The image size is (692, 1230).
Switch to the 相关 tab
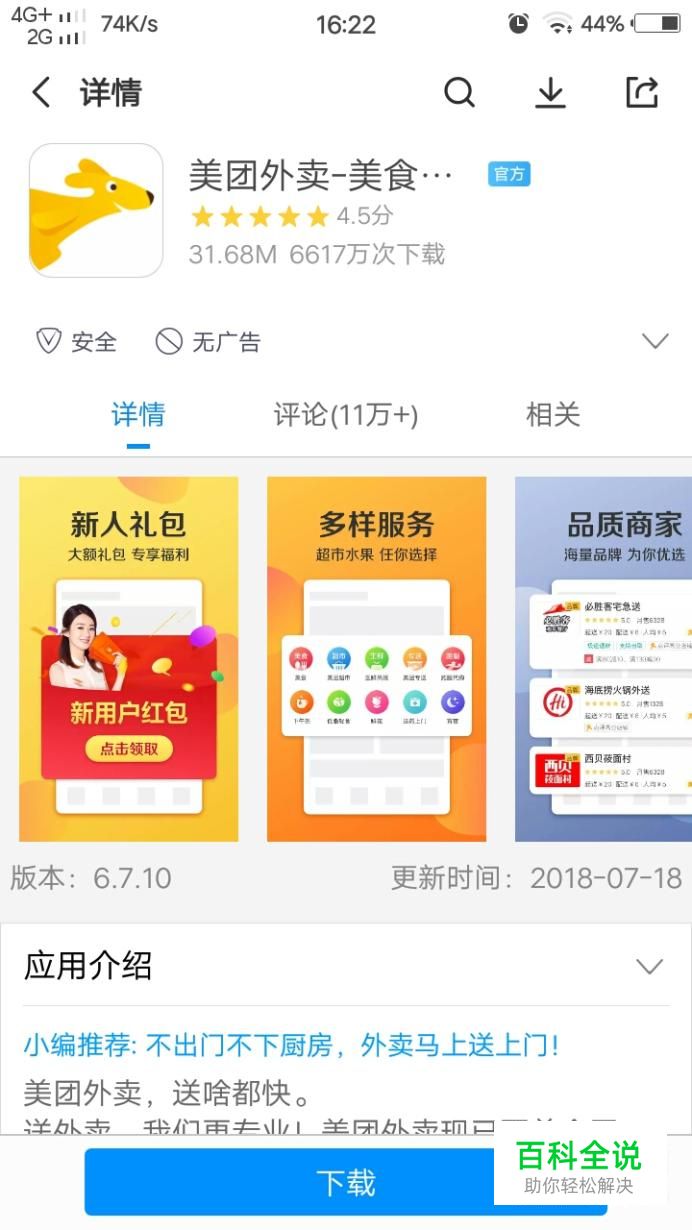[x=553, y=415]
